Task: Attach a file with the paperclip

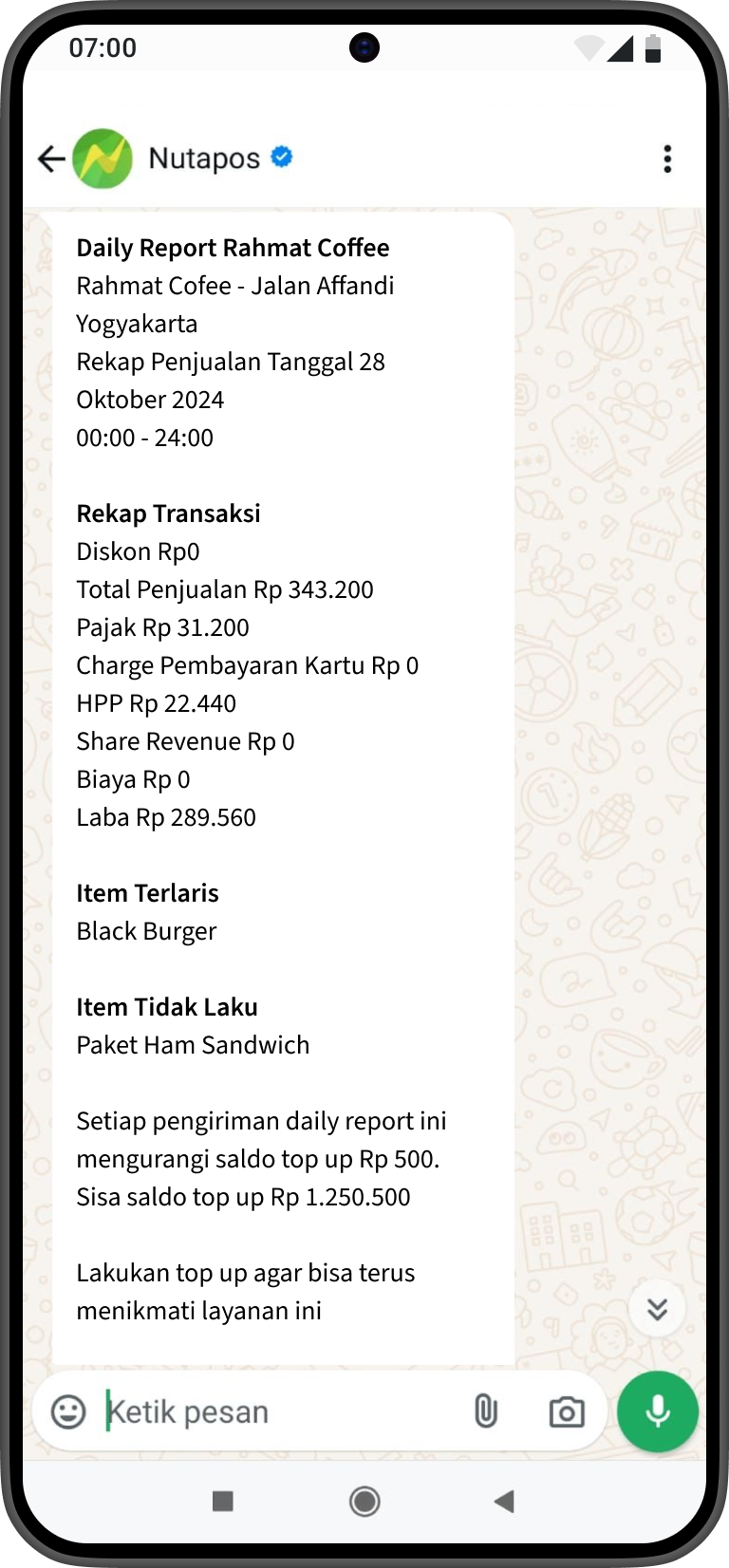Action: point(485,1411)
